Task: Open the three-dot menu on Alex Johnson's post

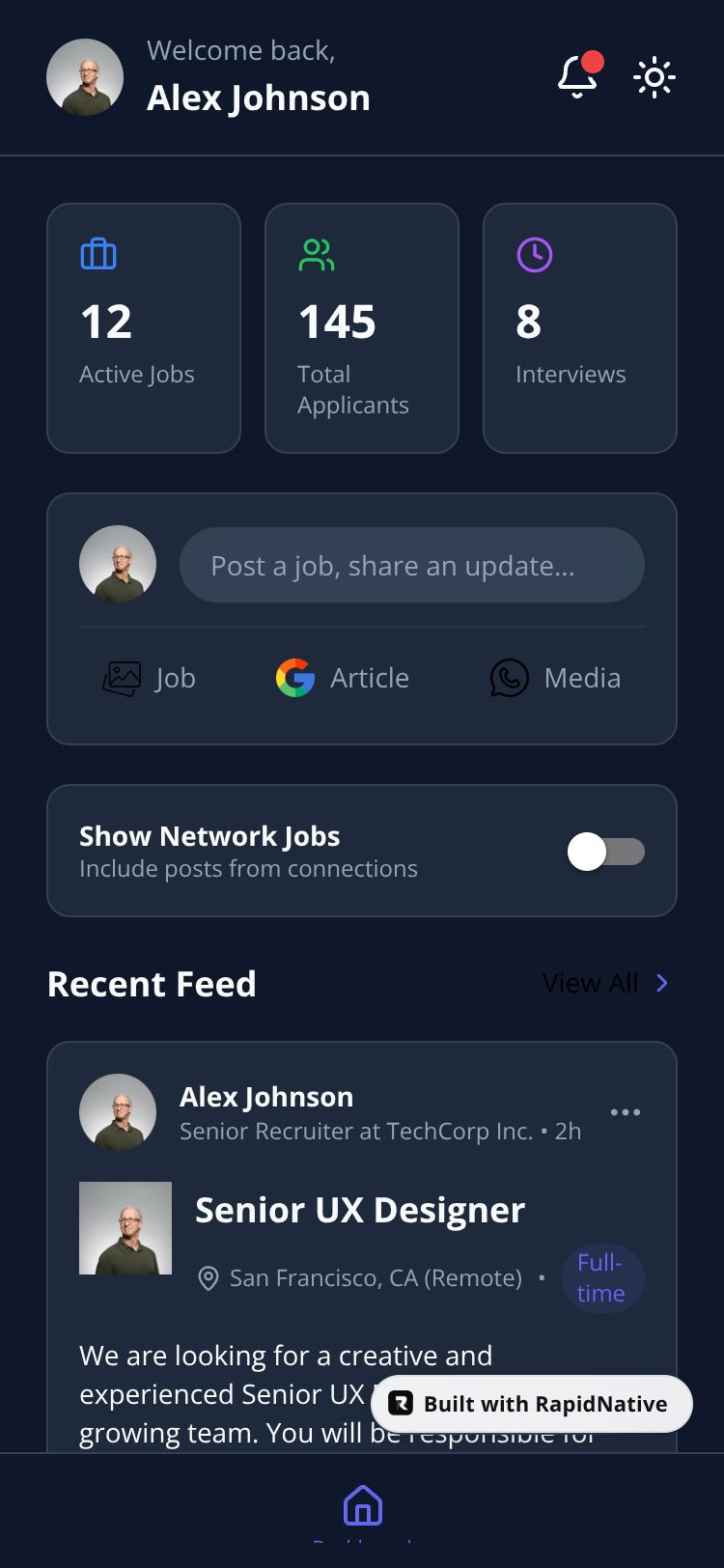Action: pos(626,1112)
